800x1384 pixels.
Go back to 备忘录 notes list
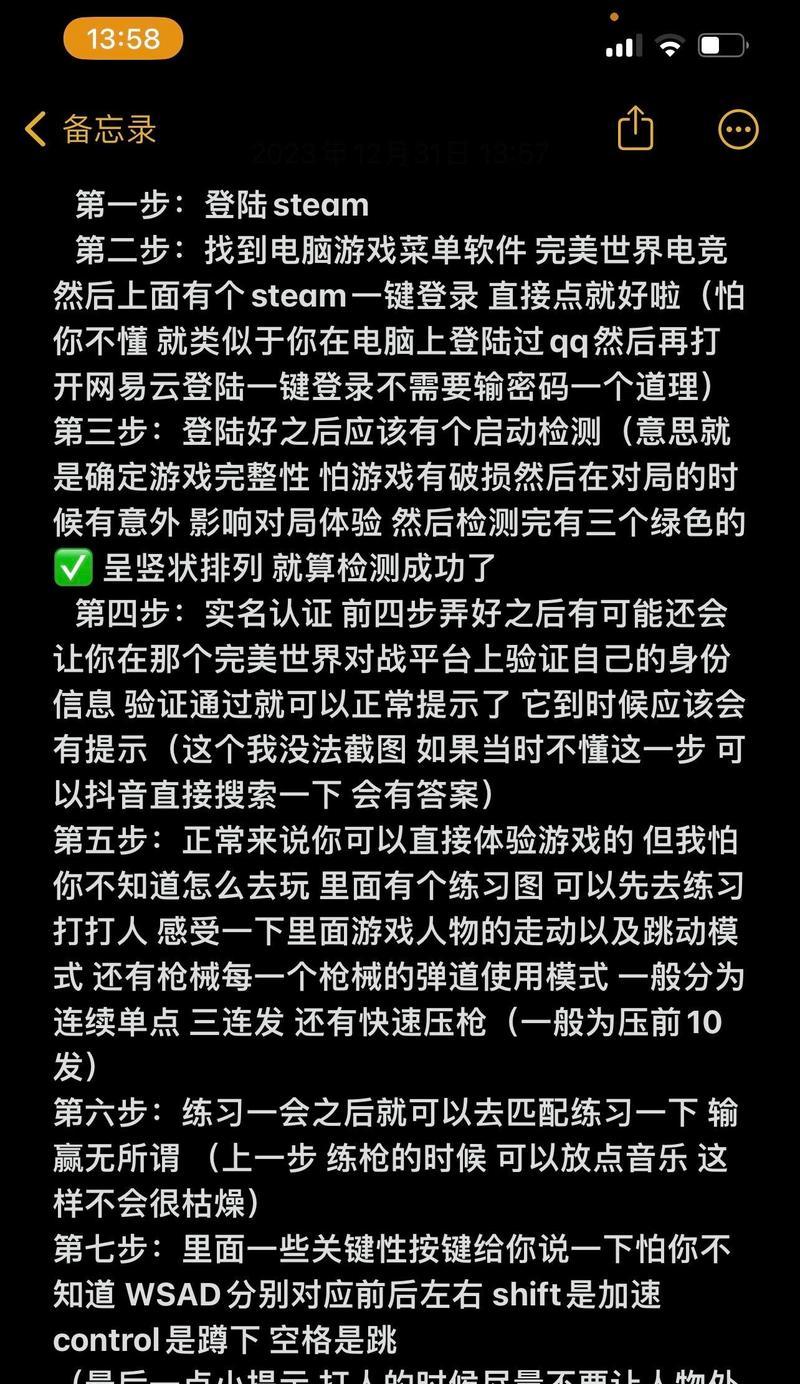pyautogui.click(x=90, y=130)
